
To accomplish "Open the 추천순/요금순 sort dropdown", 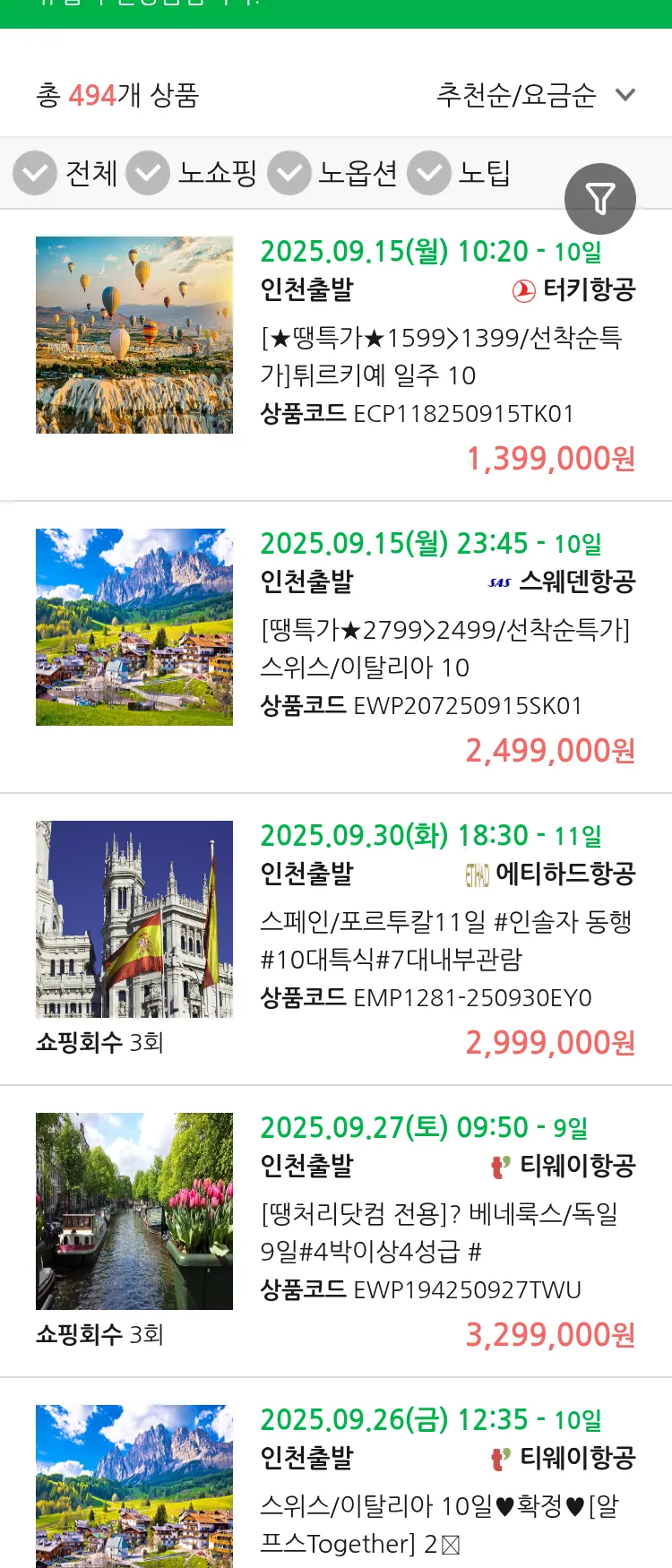I will point(515,93).
